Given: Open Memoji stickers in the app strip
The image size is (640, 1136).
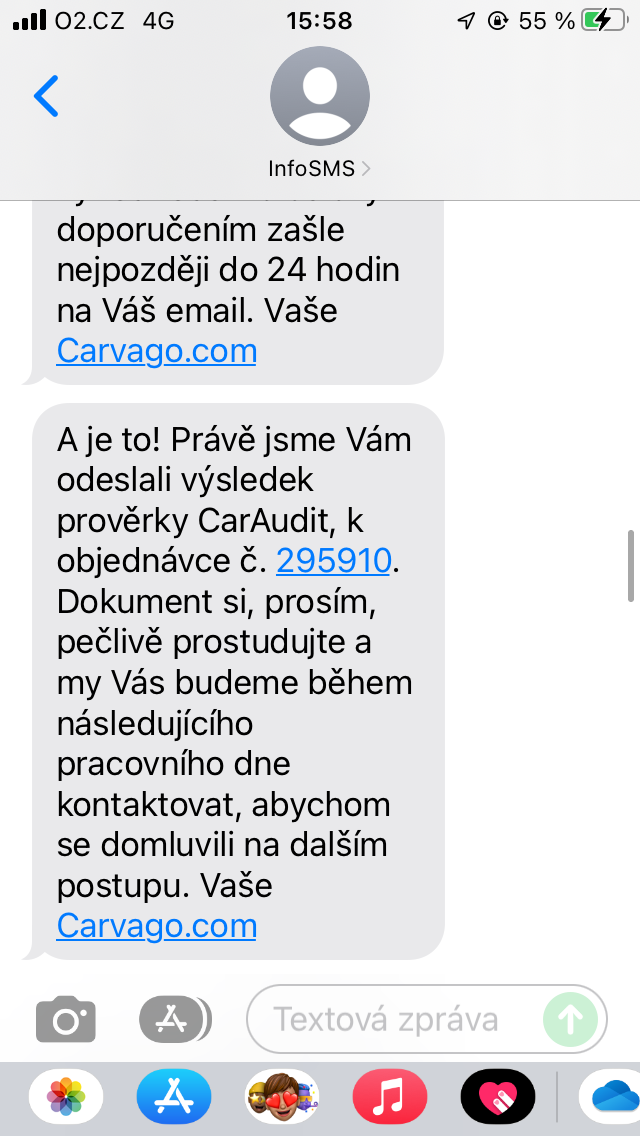Looking at the screenshot, I should tap(282, 1097).
